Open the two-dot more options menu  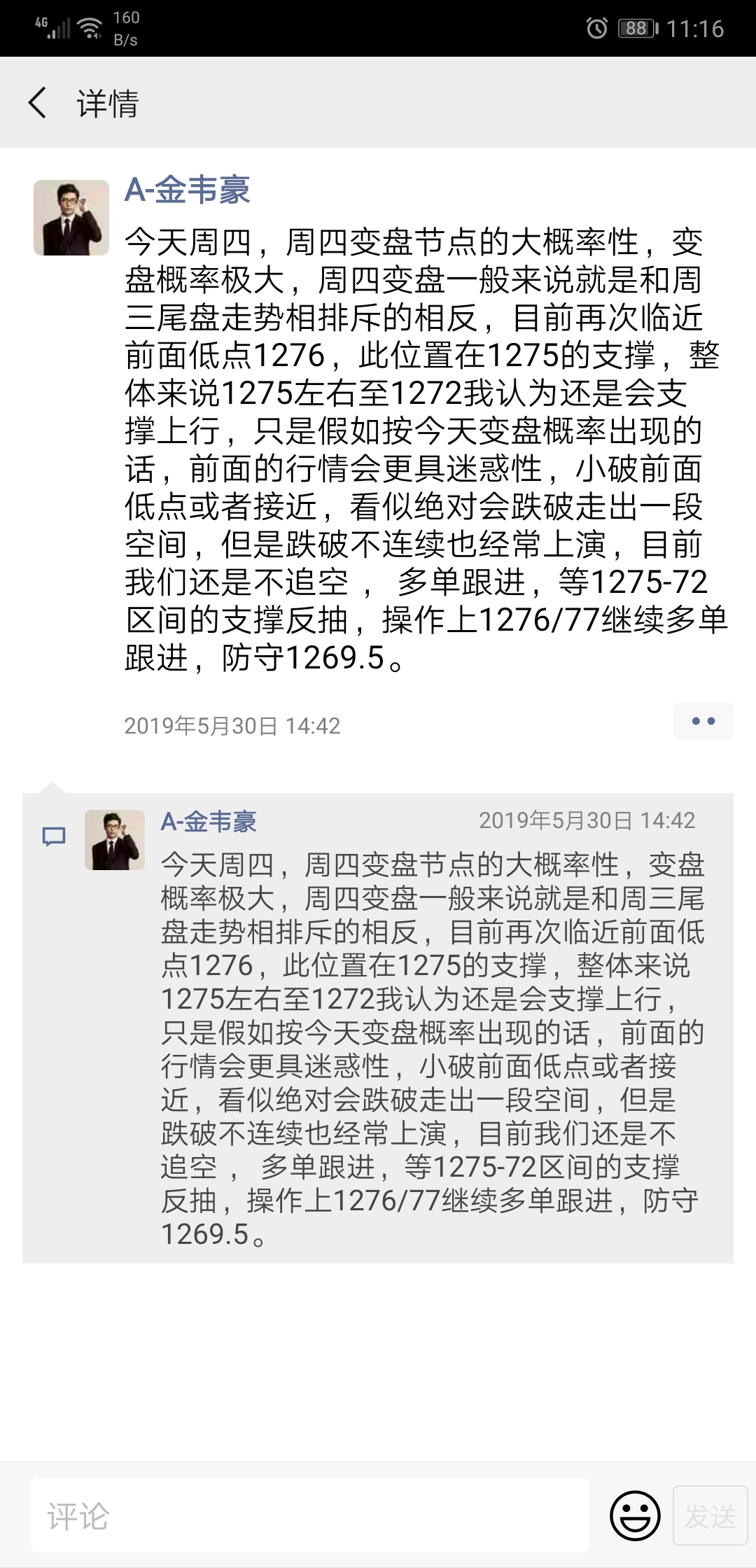[703, 720]
